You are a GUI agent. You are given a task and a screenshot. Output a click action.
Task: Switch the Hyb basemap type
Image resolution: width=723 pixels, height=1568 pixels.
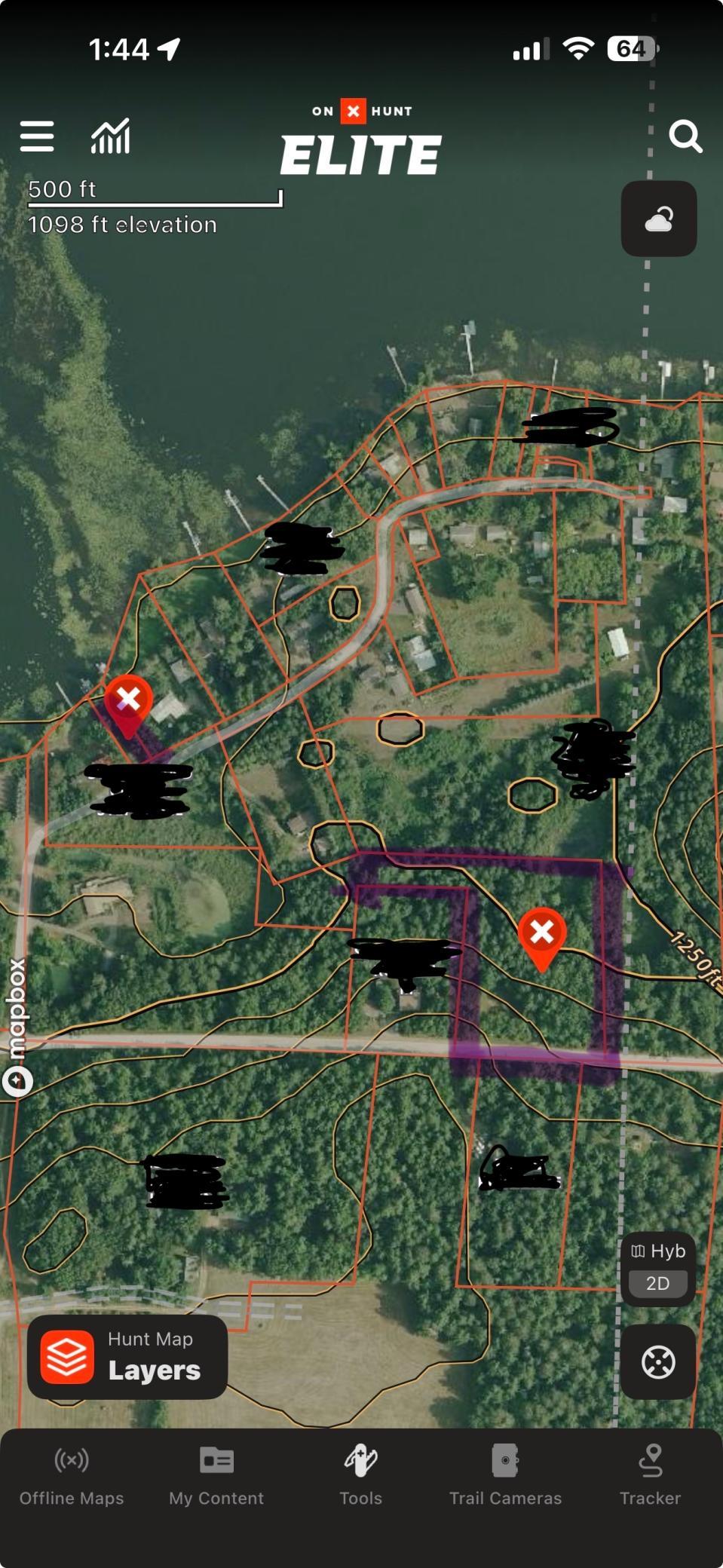[658, 1251]
